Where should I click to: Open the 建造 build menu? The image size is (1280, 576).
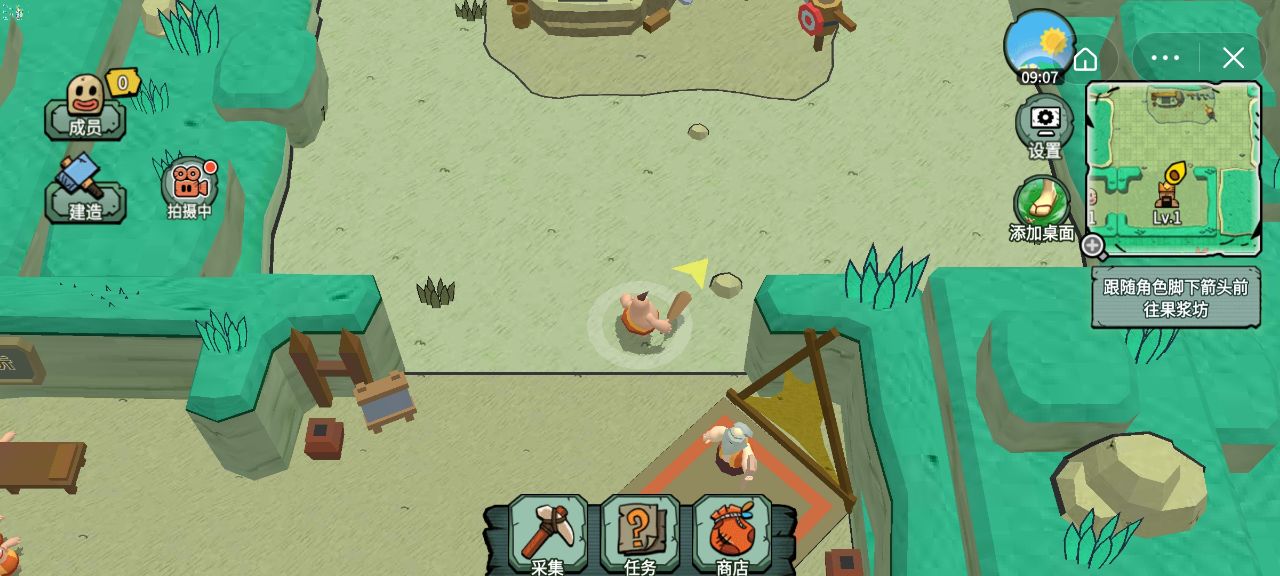[85, 188]
